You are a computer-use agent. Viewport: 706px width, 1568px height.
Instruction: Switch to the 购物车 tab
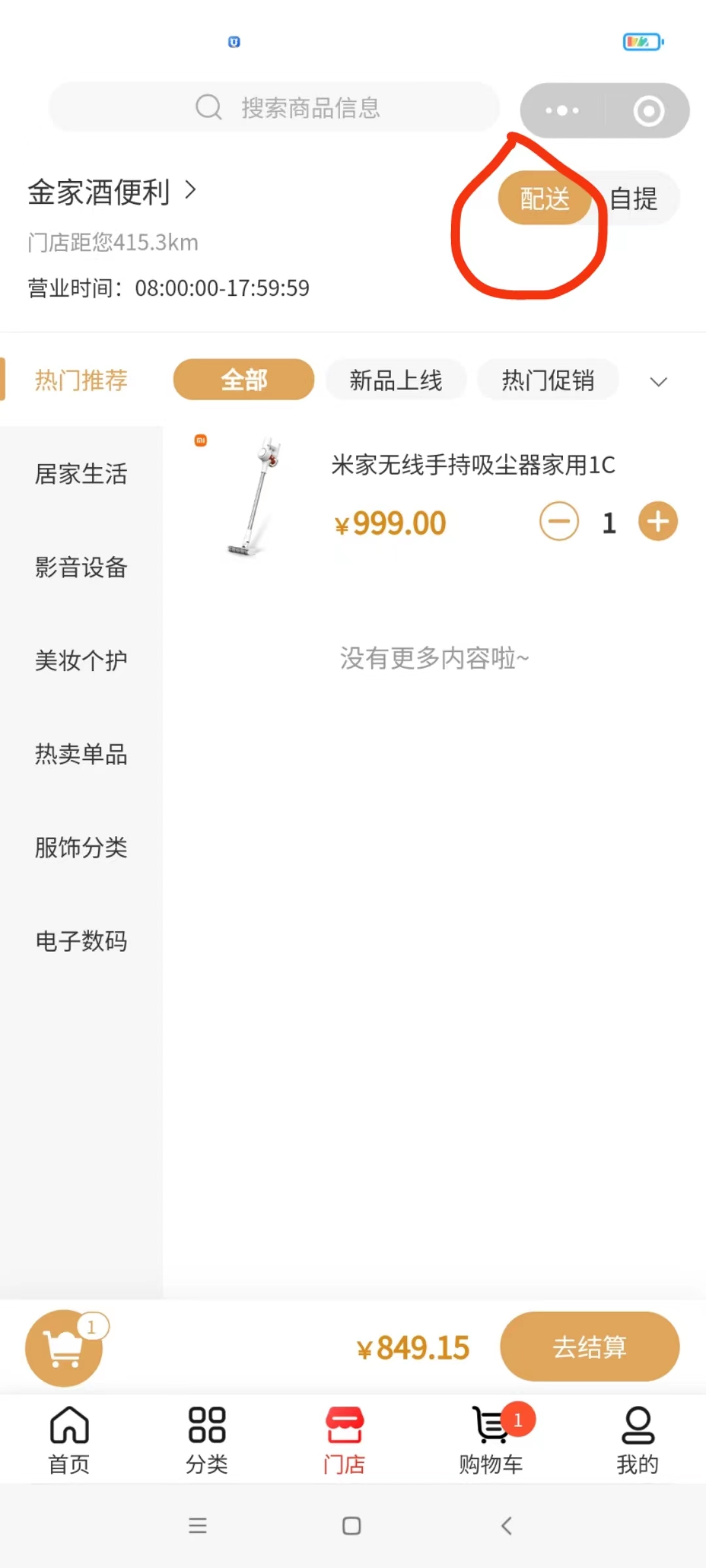(492, 1441)
